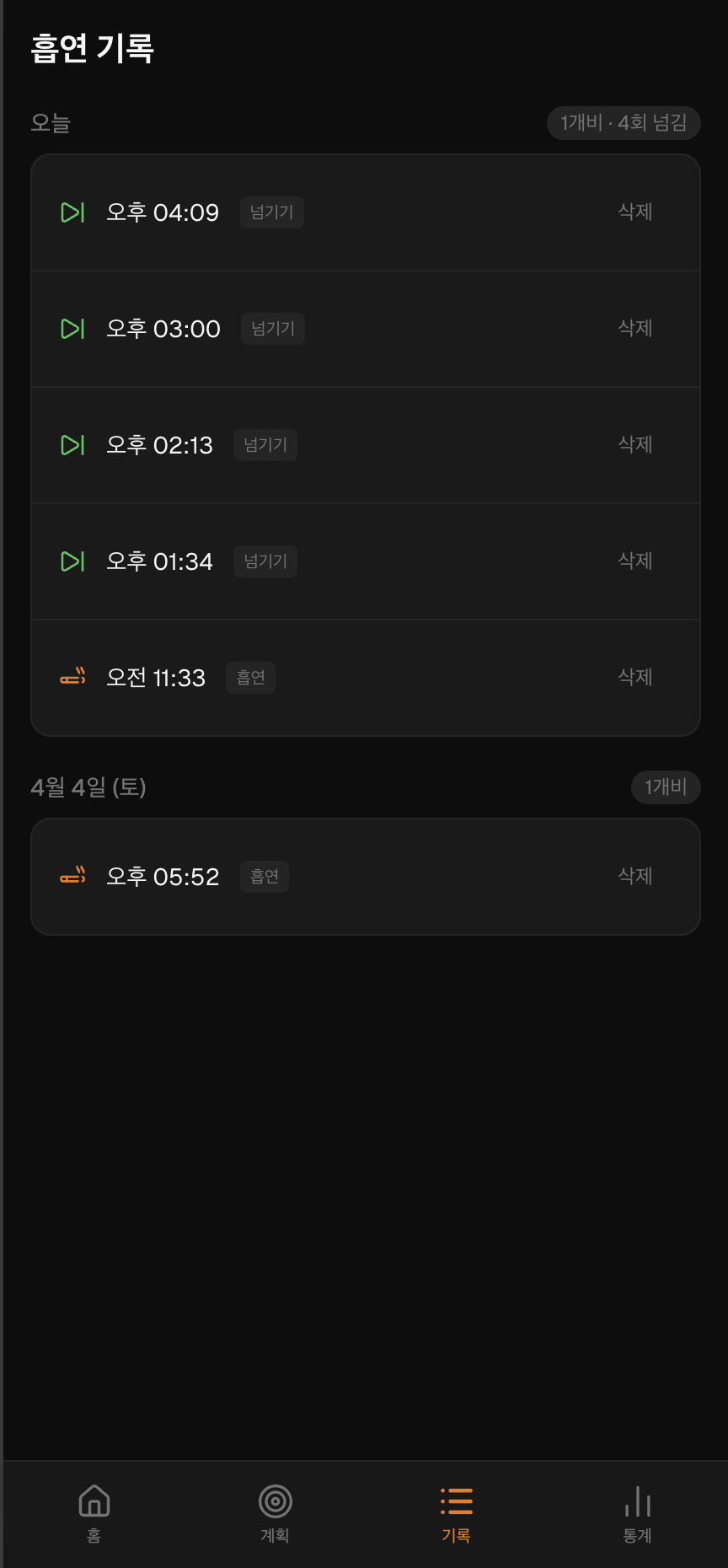This screenshot has width=728, height=1568.
Task: Click the 오늘 section header
Action: tap(51, 123)
